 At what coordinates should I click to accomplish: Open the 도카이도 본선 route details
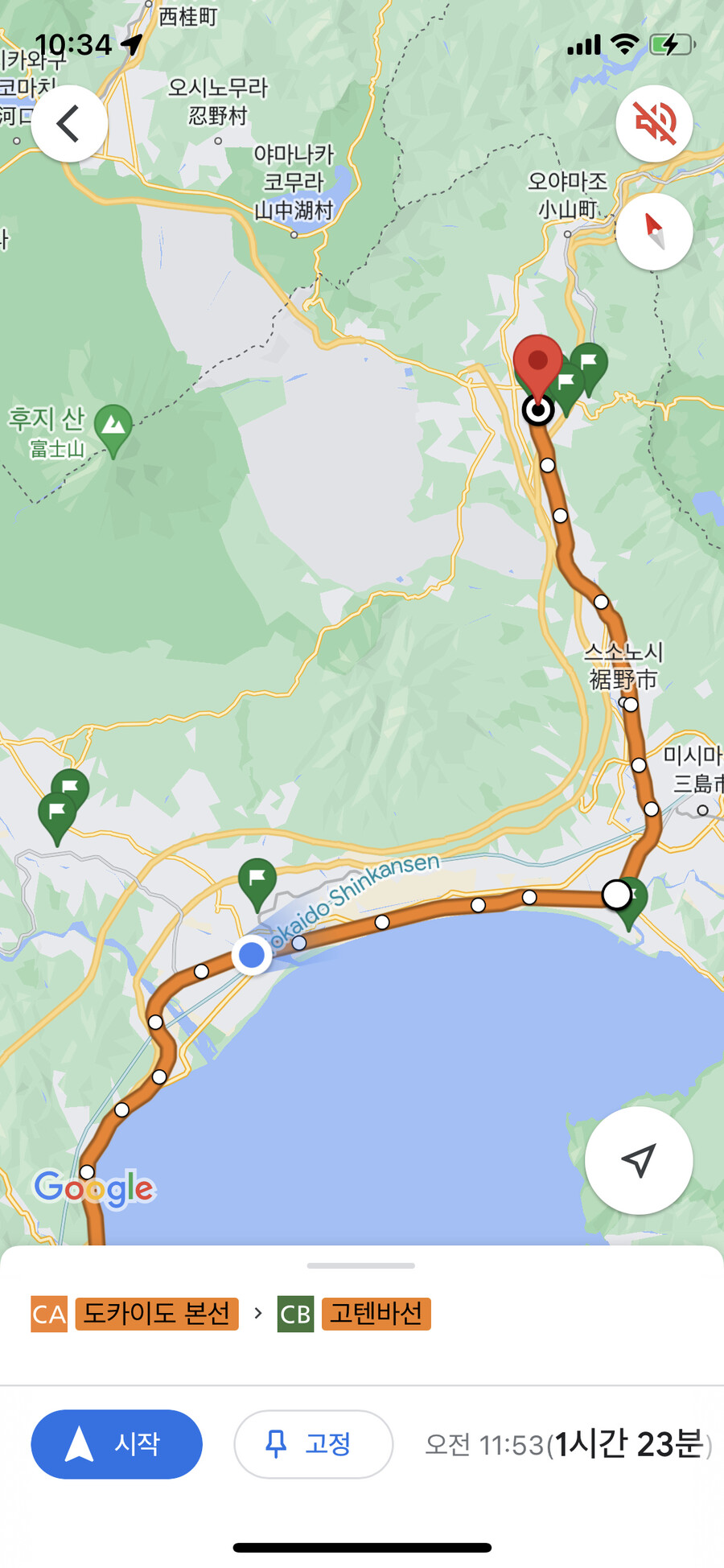point(157,1314)
